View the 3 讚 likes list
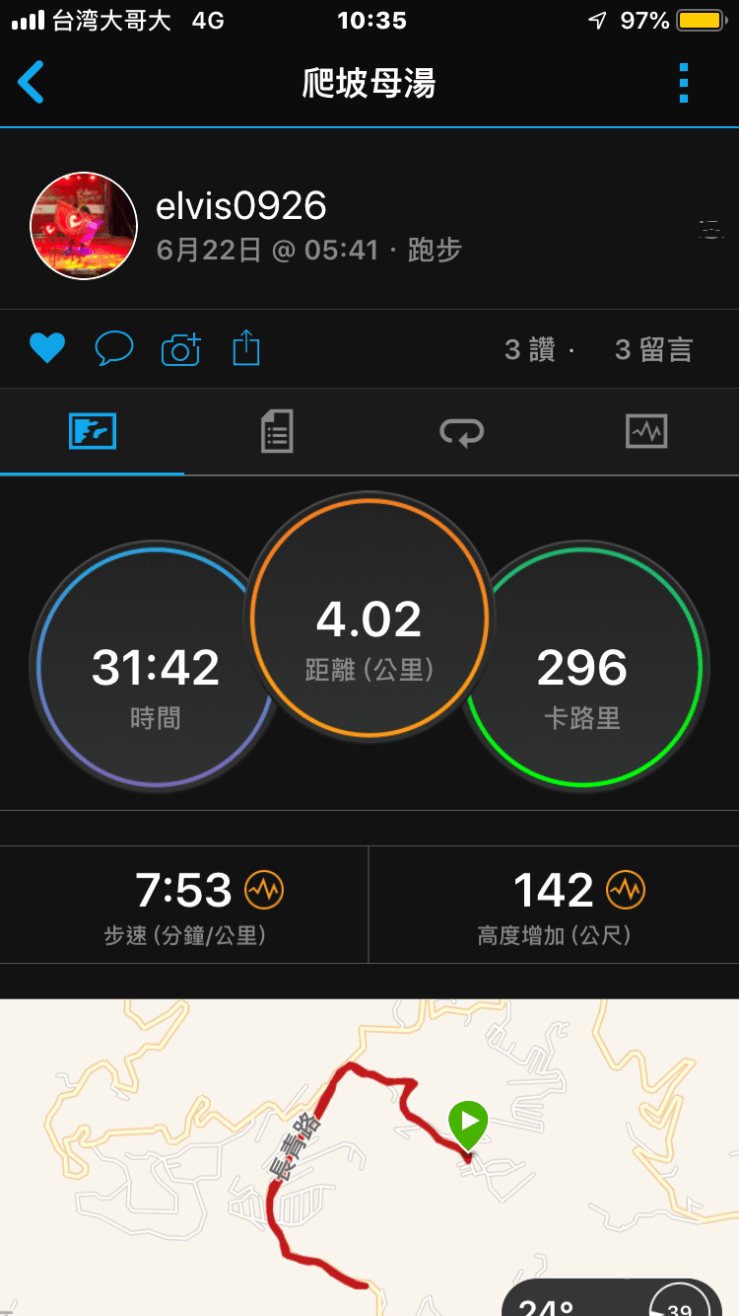 530,350
